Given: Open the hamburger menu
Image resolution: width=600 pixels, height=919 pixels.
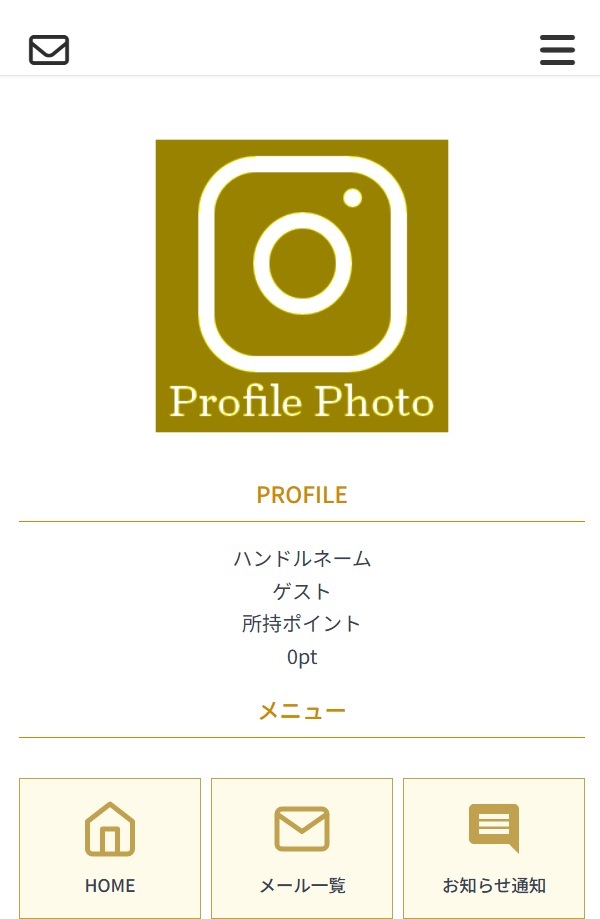Looking at the screenshot, I should coord(557,49).
